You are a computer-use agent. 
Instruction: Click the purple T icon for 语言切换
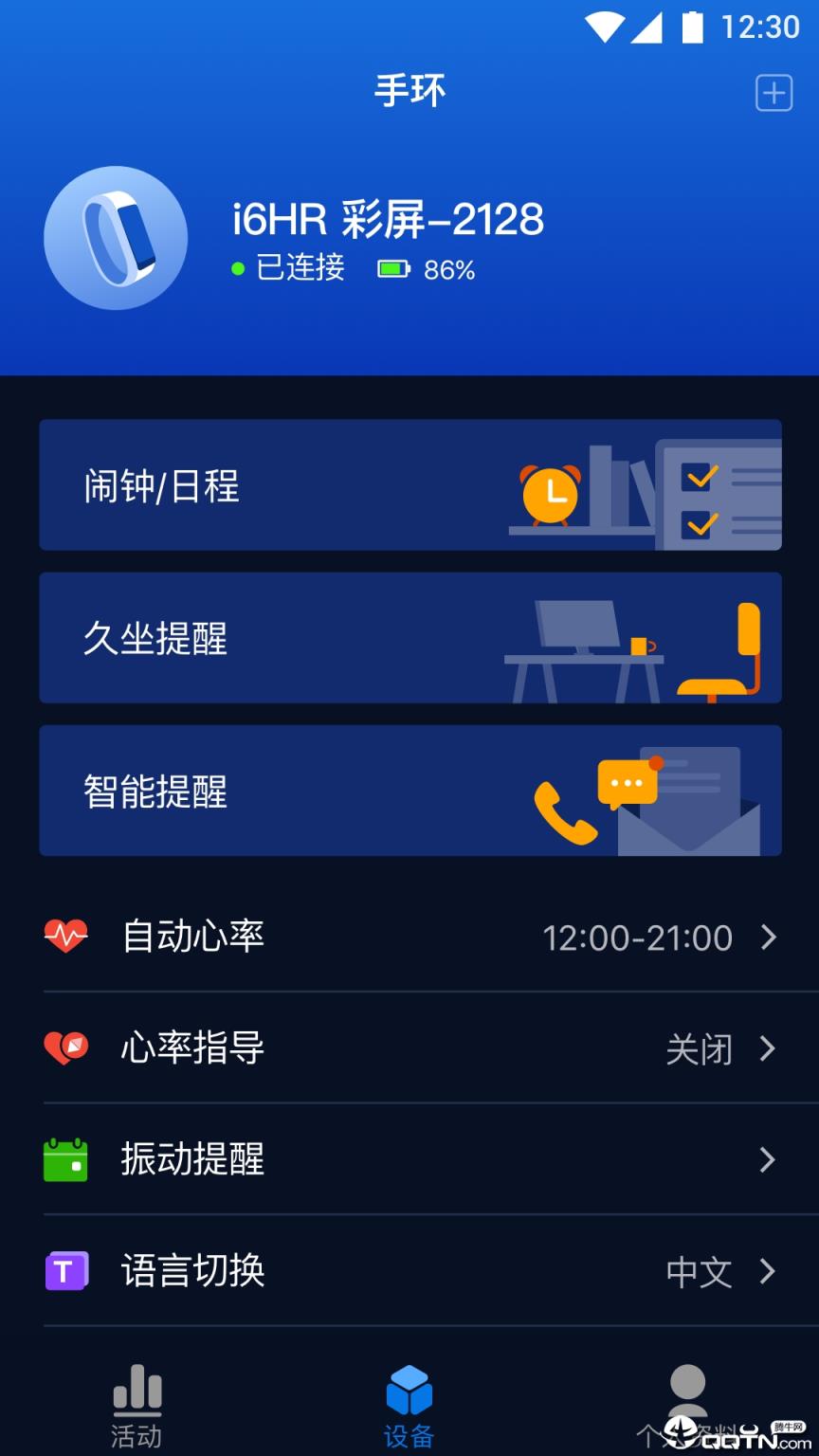tap(66, 1270)
